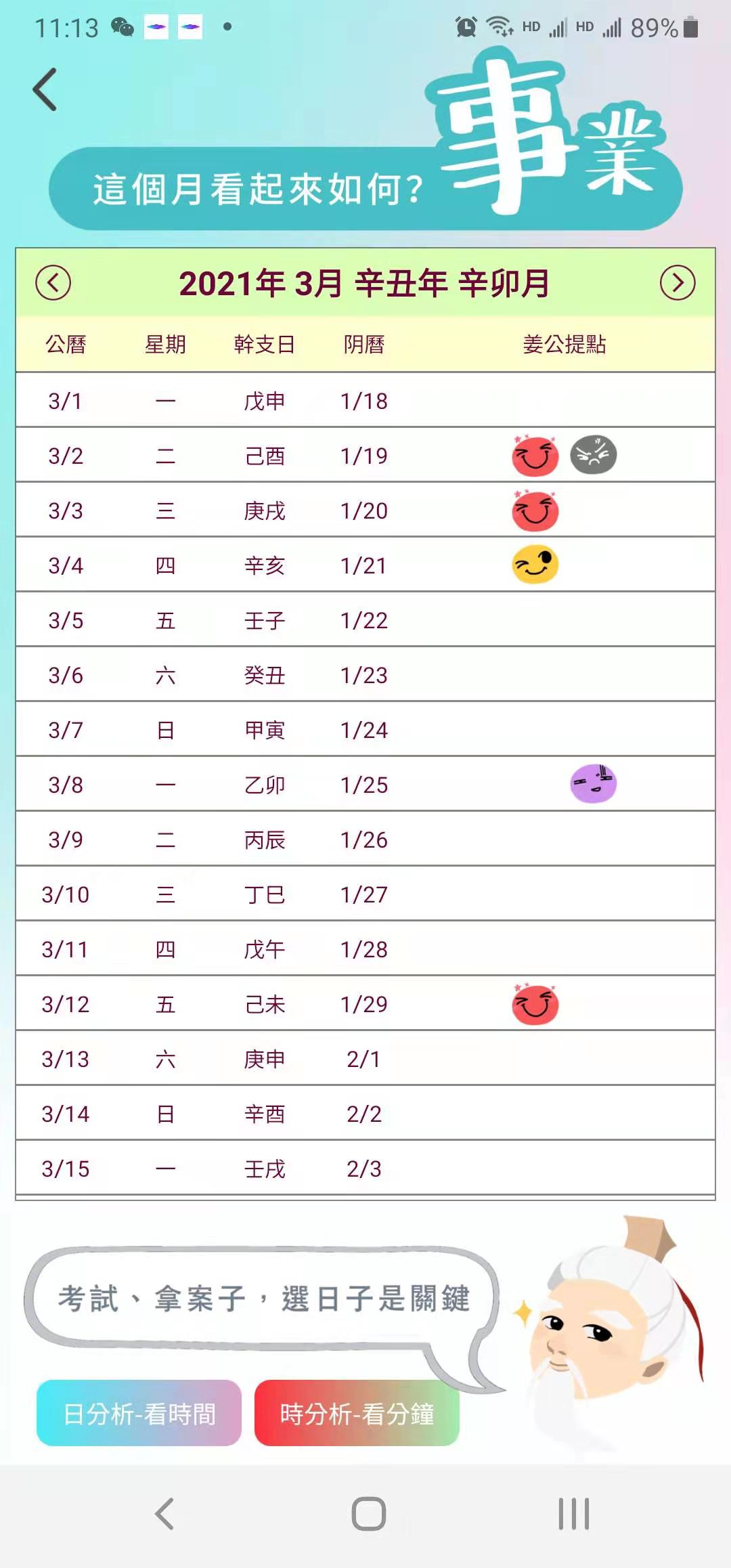Select the 3/2 己酉 date row
Image resolution: width=731 pixels, height=1568 pixels.
365,456
